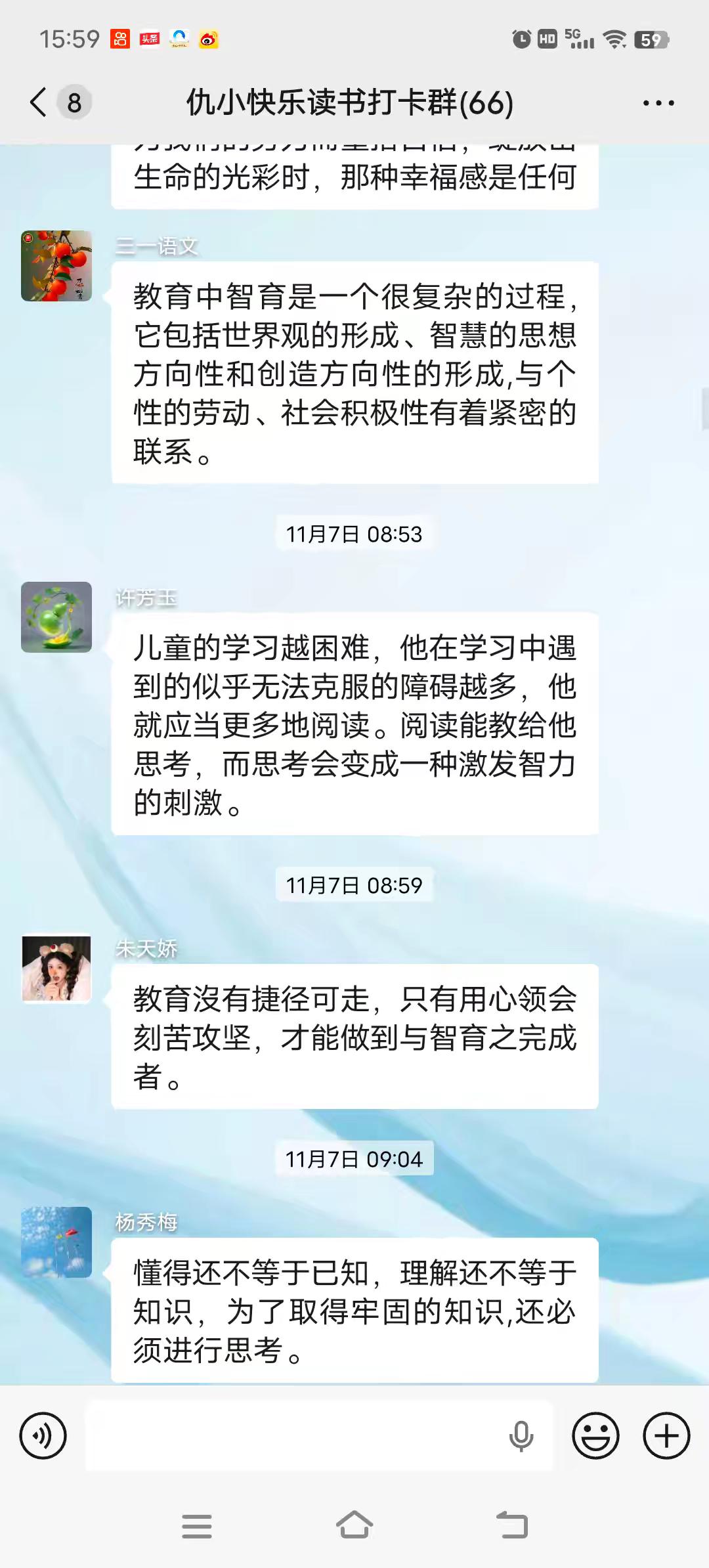Go back to the chat list

coord(39,103)
